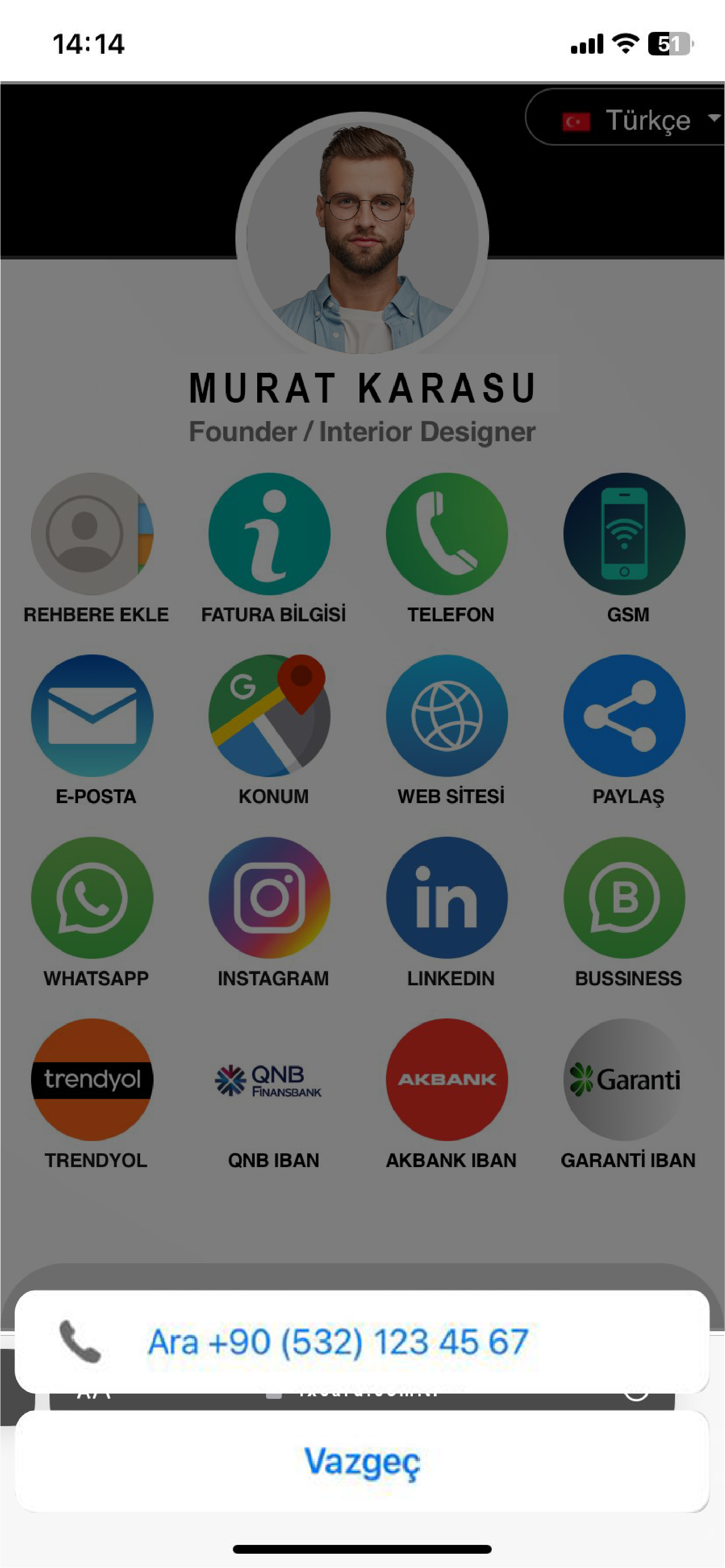Open the WhatsApp Bussiness icon
This screenshot has height=1568, width=725.
[x=624, y=897]
